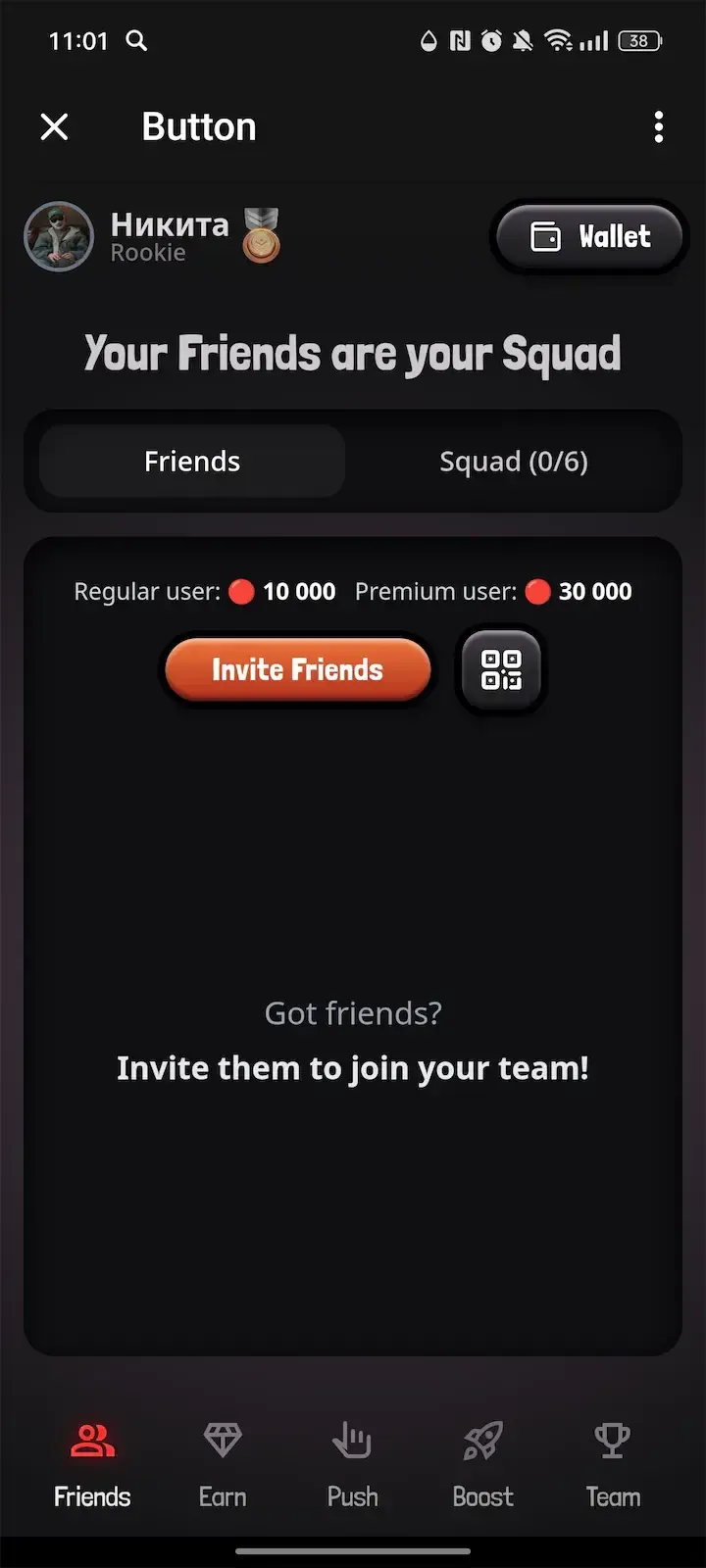Viewport: 706px width, 1568px height.
Task: Switch to the Squad (0/6) tab
Action: click(x=513, y=462)
